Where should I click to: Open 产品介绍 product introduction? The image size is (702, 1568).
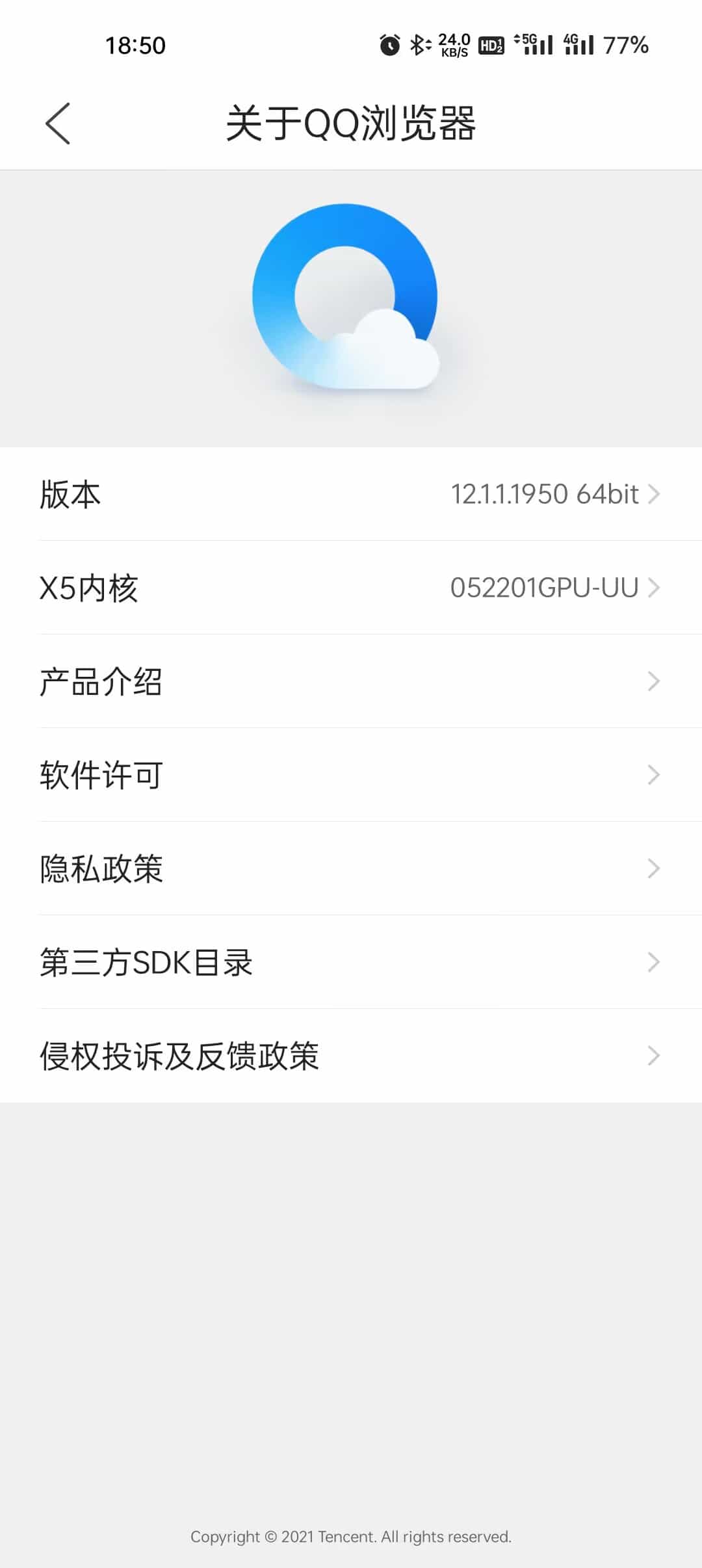[x=351, y=681]
